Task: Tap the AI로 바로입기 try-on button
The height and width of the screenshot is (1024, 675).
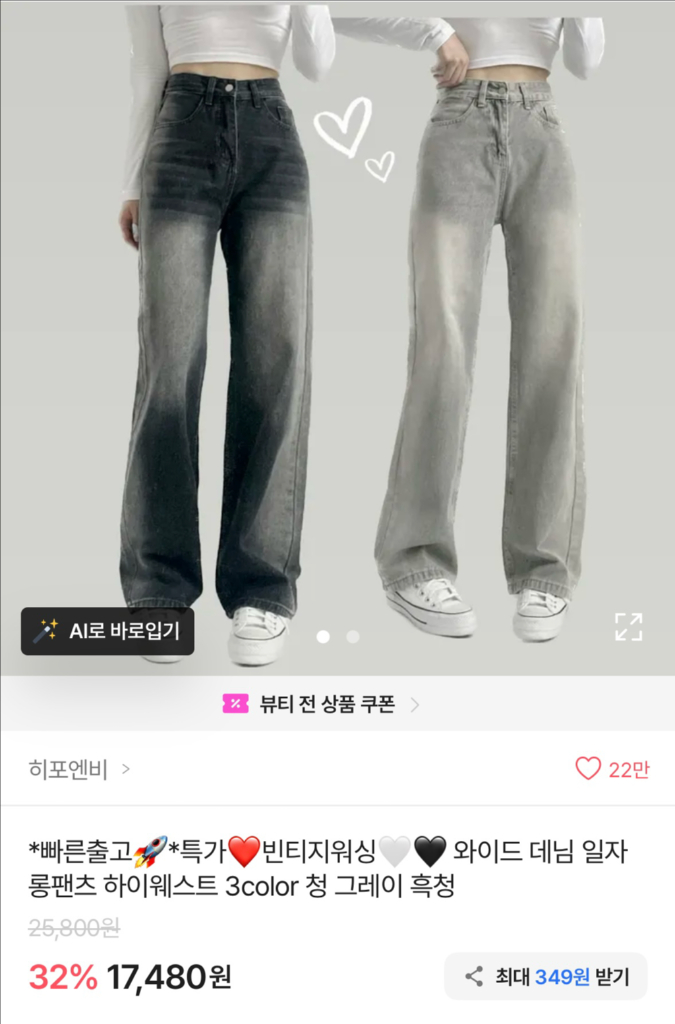Action: coord(108,631)
